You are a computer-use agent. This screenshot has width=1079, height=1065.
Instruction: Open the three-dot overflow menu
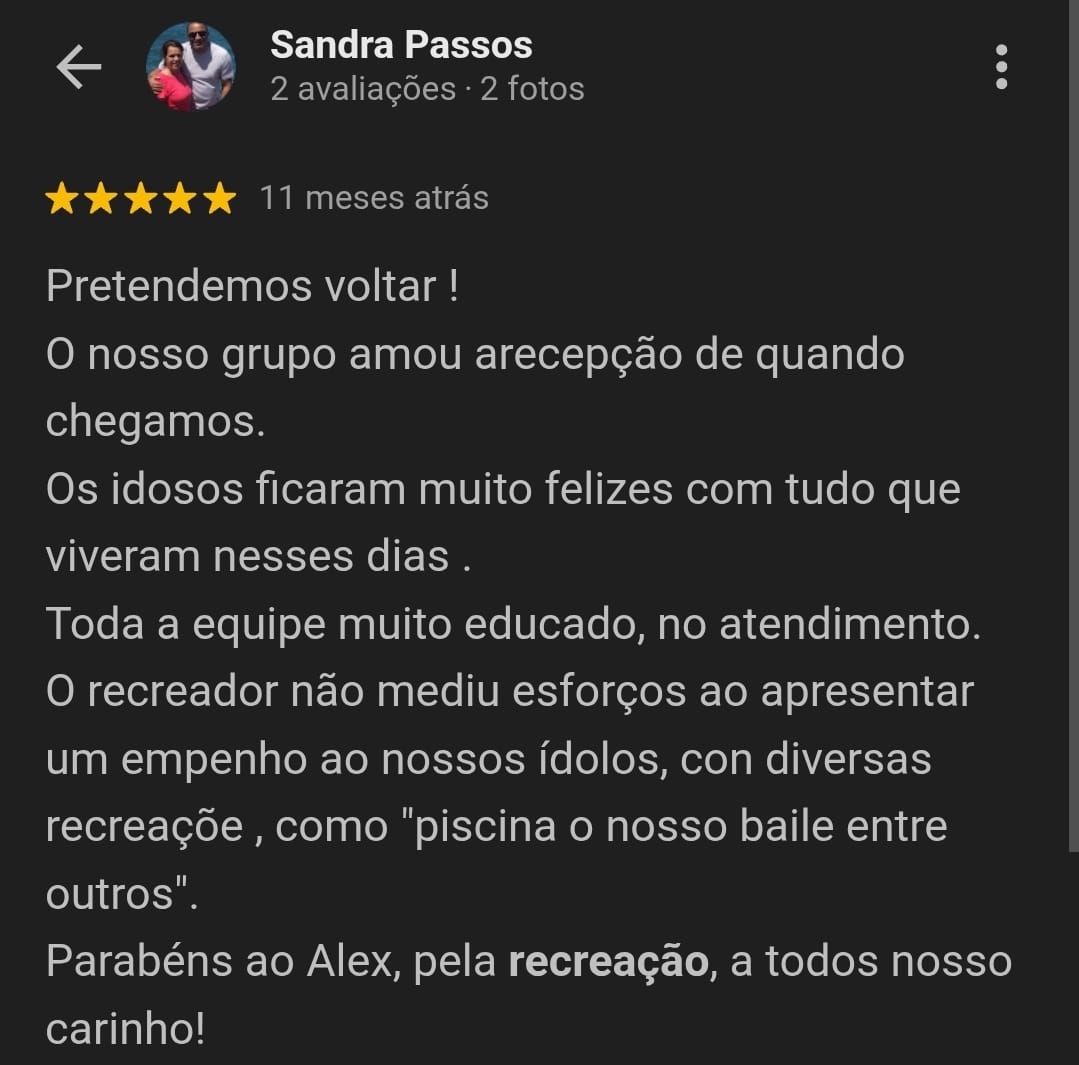point(1001,67)
